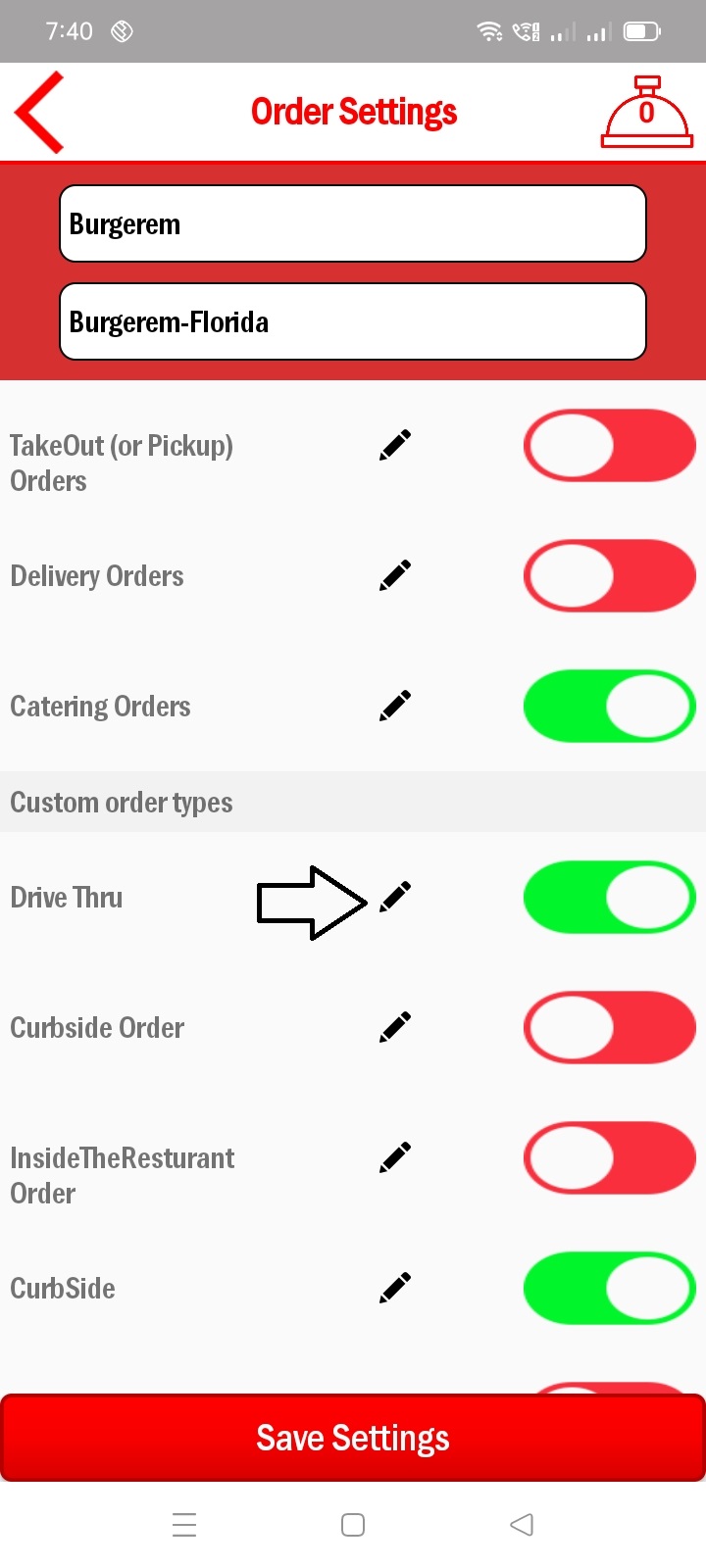The image size is (706, 1568).
Task: Edit TakeOut (or Pickup) Orders settings
Action: tap(395, 445)
